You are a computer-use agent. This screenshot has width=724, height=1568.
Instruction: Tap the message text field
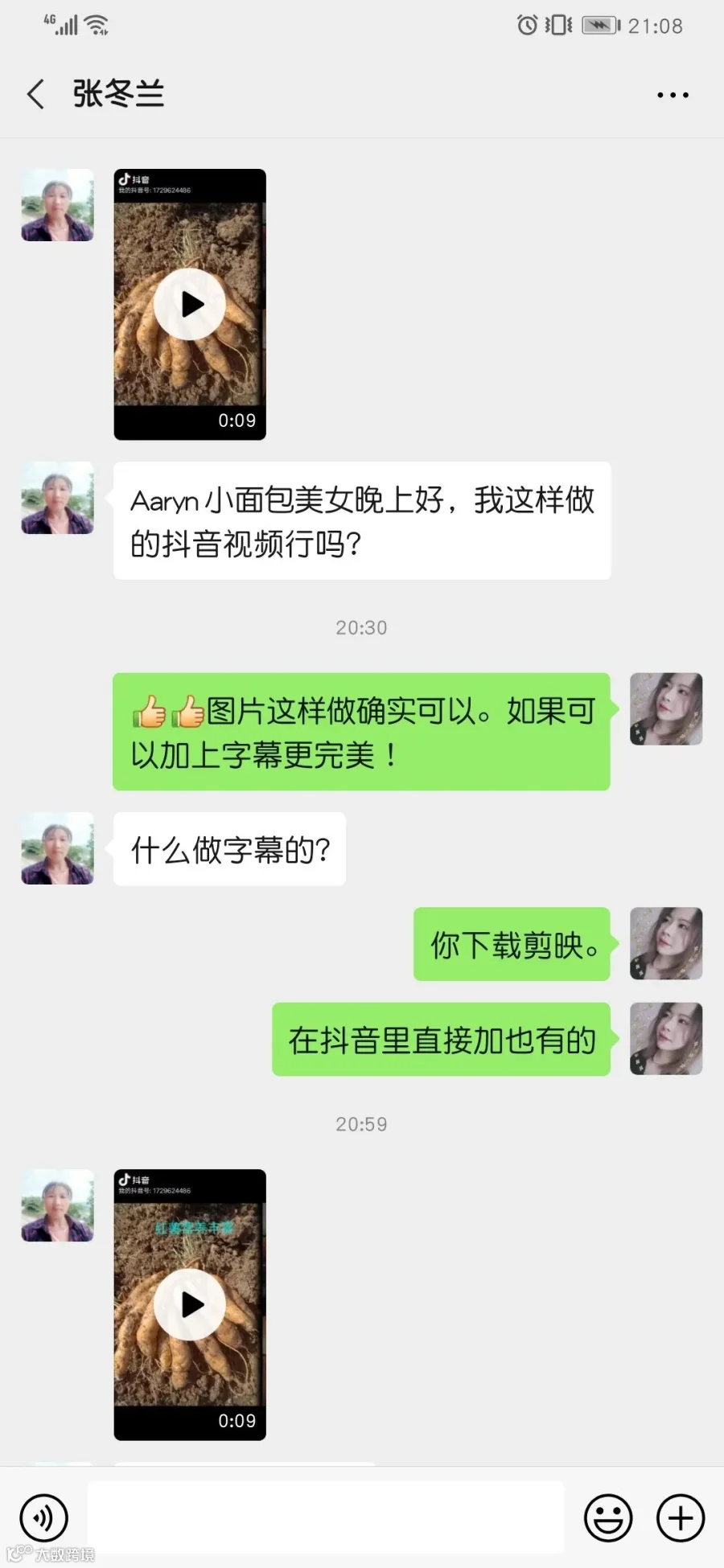pos(326,1517)
